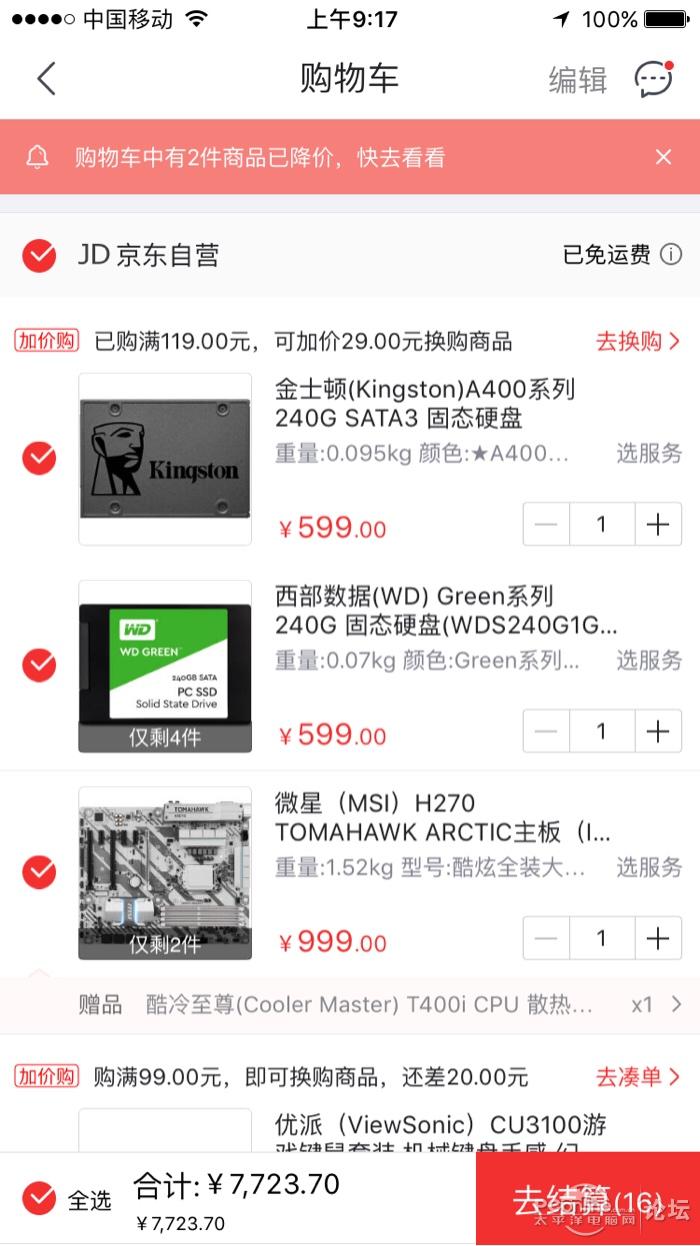
Task: Tap 编辑 to edit the cart
Action: tap(577, 80)
